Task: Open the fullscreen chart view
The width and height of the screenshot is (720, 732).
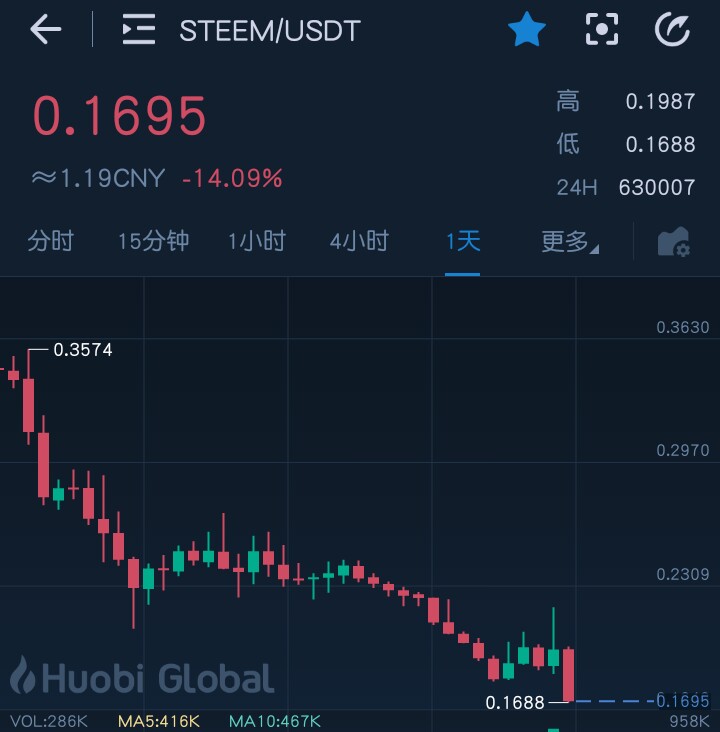Action: (601, 30)
